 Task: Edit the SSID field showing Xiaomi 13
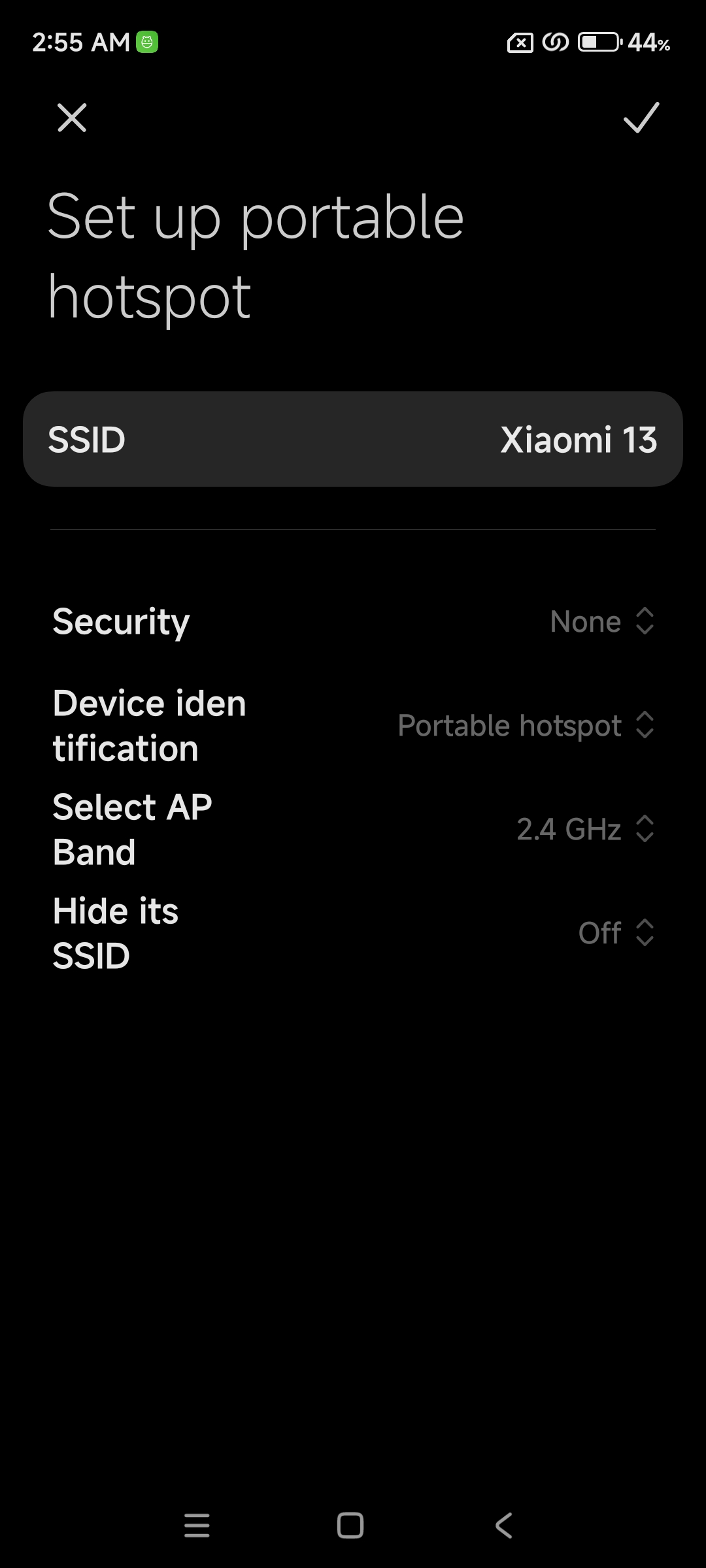[353, 439]
